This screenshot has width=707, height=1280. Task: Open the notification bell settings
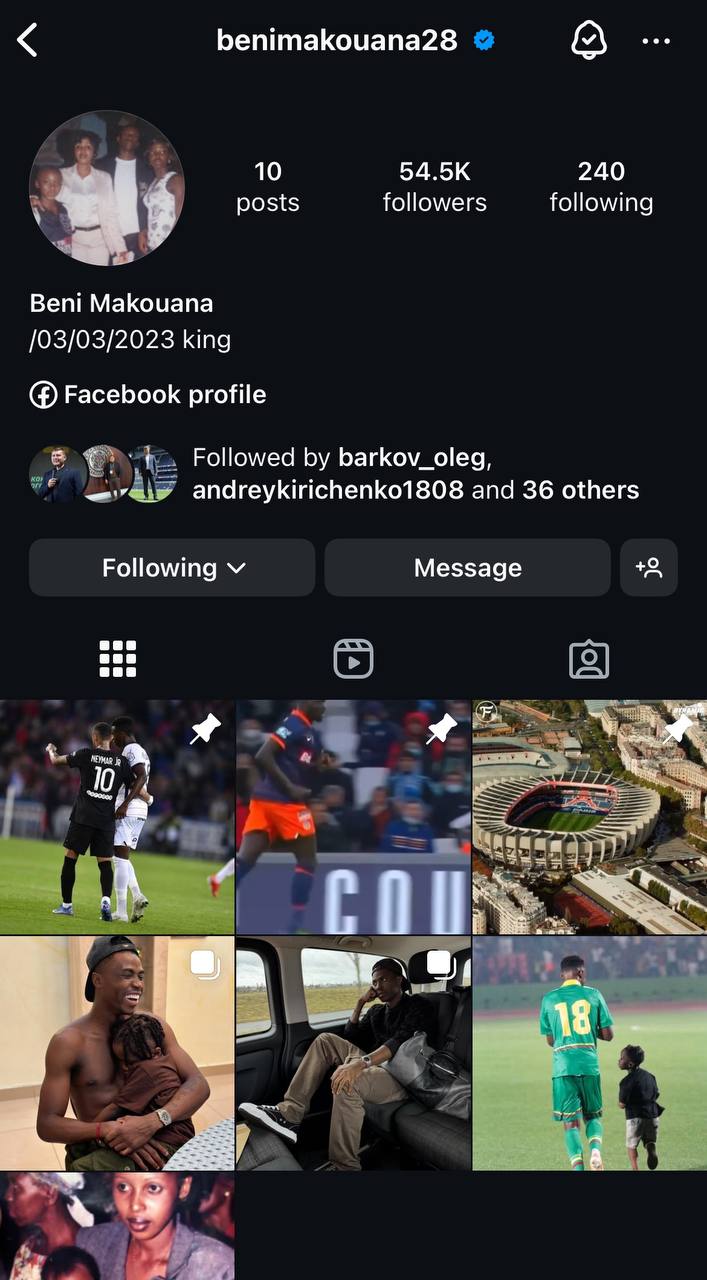coord(588,41)
